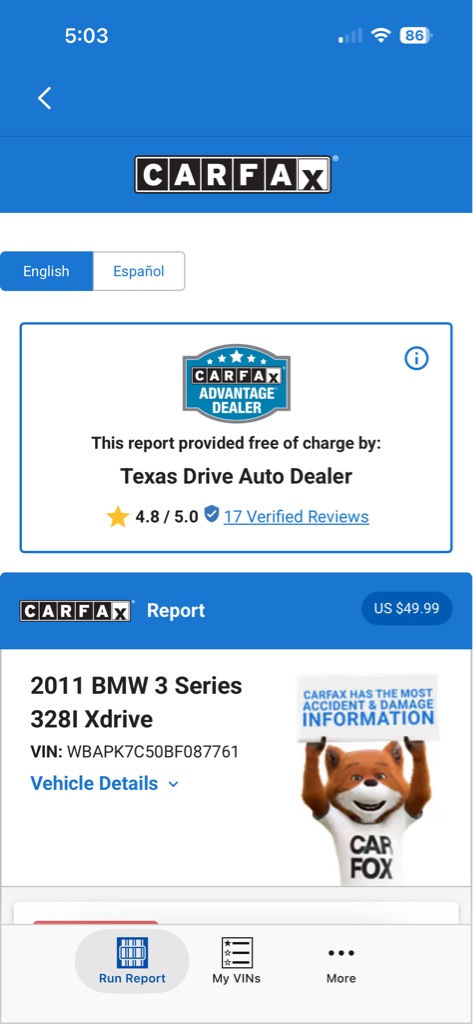This screenshot has height=1024, width=473.
Task: Expand Vehicle Details
Action: (x=105, y=783)
